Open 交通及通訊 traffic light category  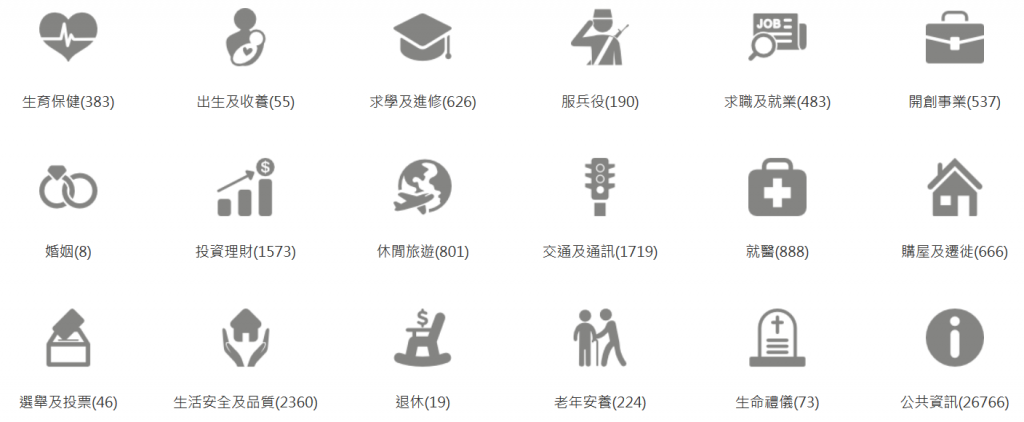pos(599,188)
